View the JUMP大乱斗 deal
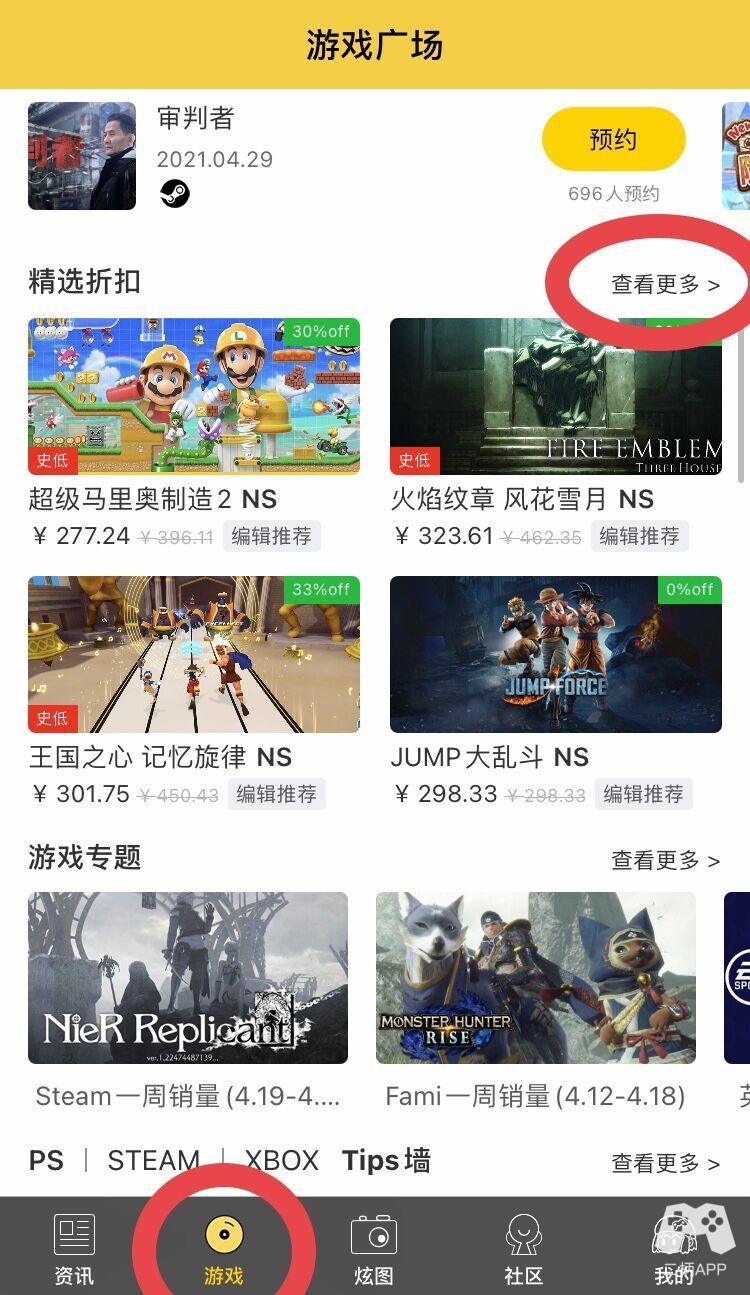Image resolution: width=750 pixels, height=1295 pixels. point(556,654)
